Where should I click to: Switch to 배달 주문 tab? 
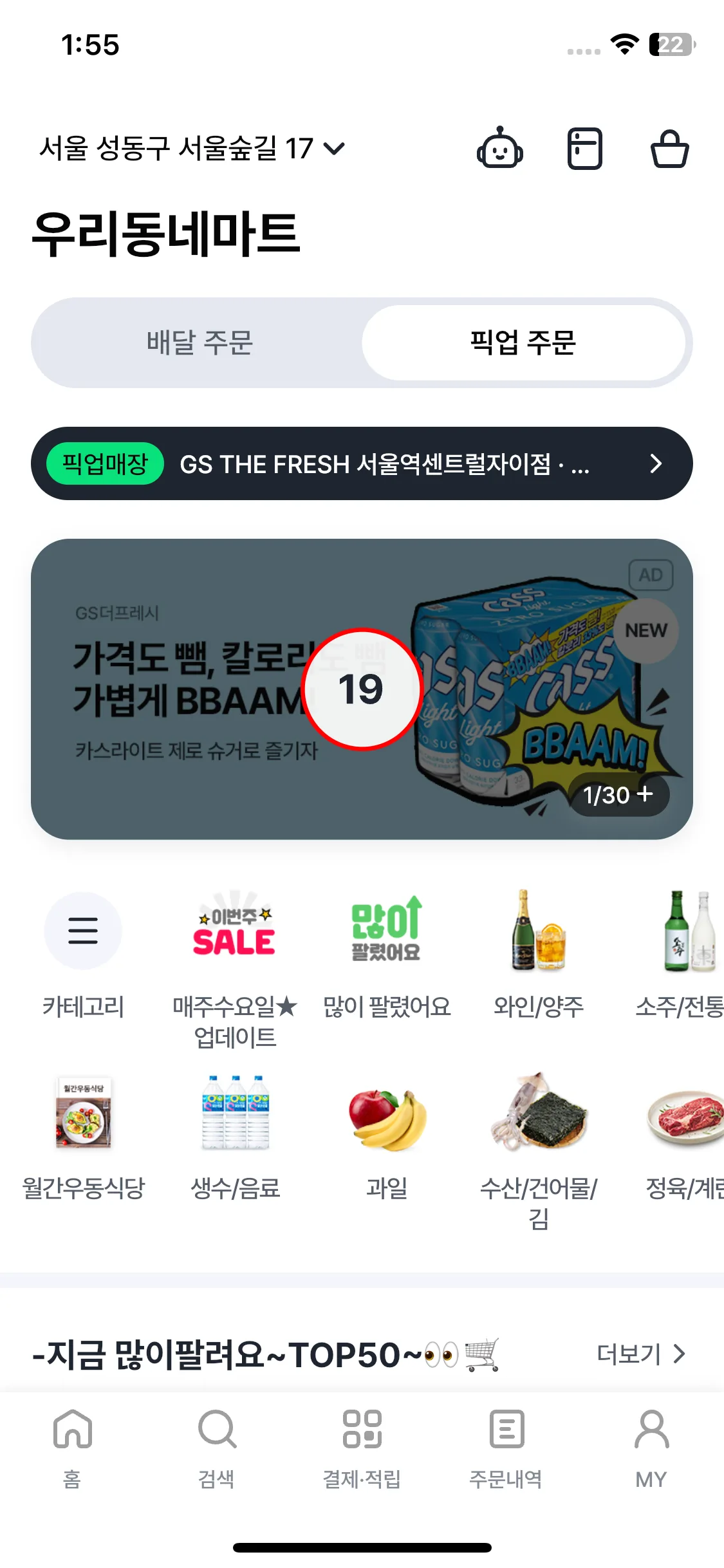point(200,342)
